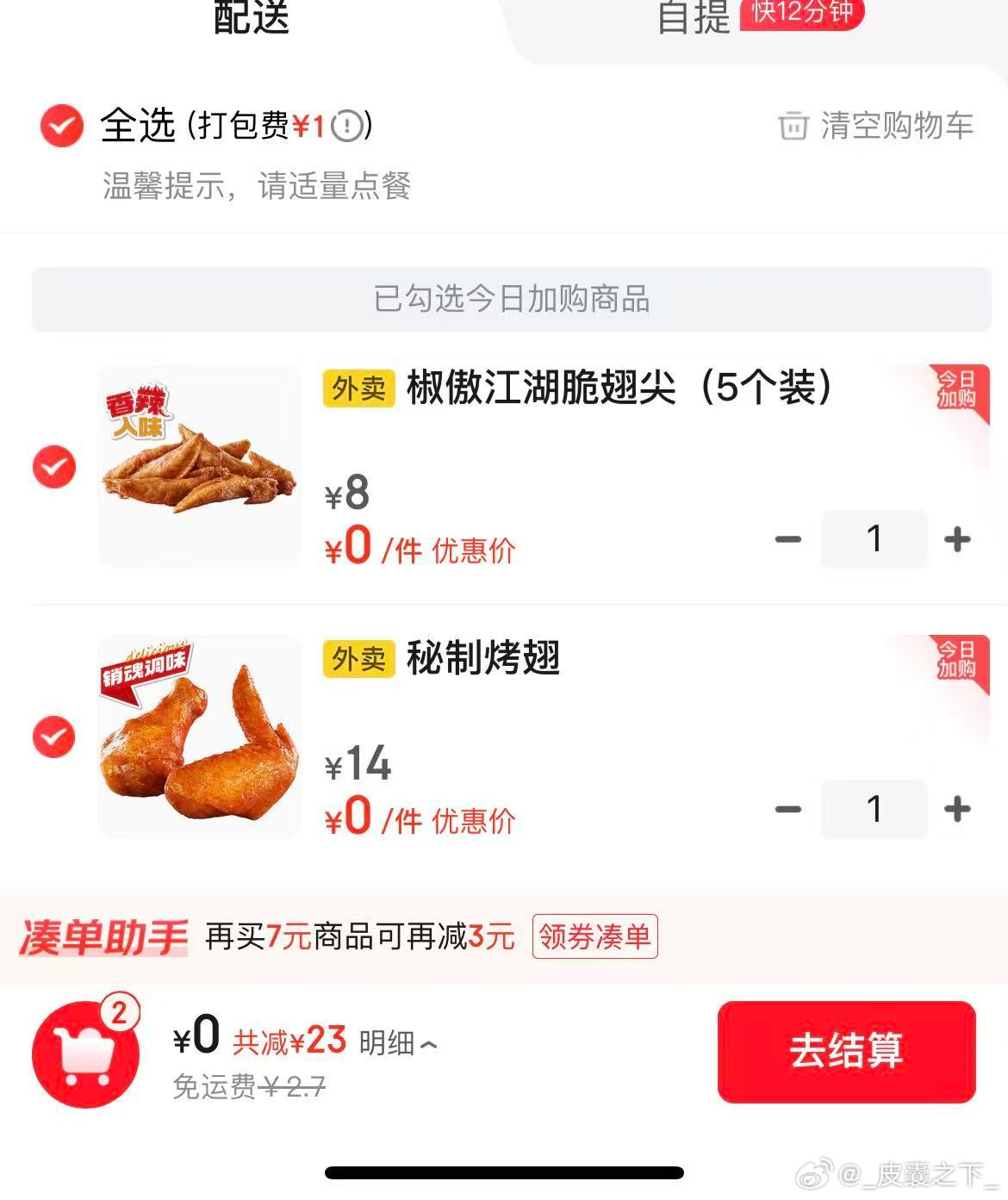Uncheck 秘制烤翅 item checkbox
Screen dimensions: 1008x1200
pyautogui.click(x=54, y=737)
